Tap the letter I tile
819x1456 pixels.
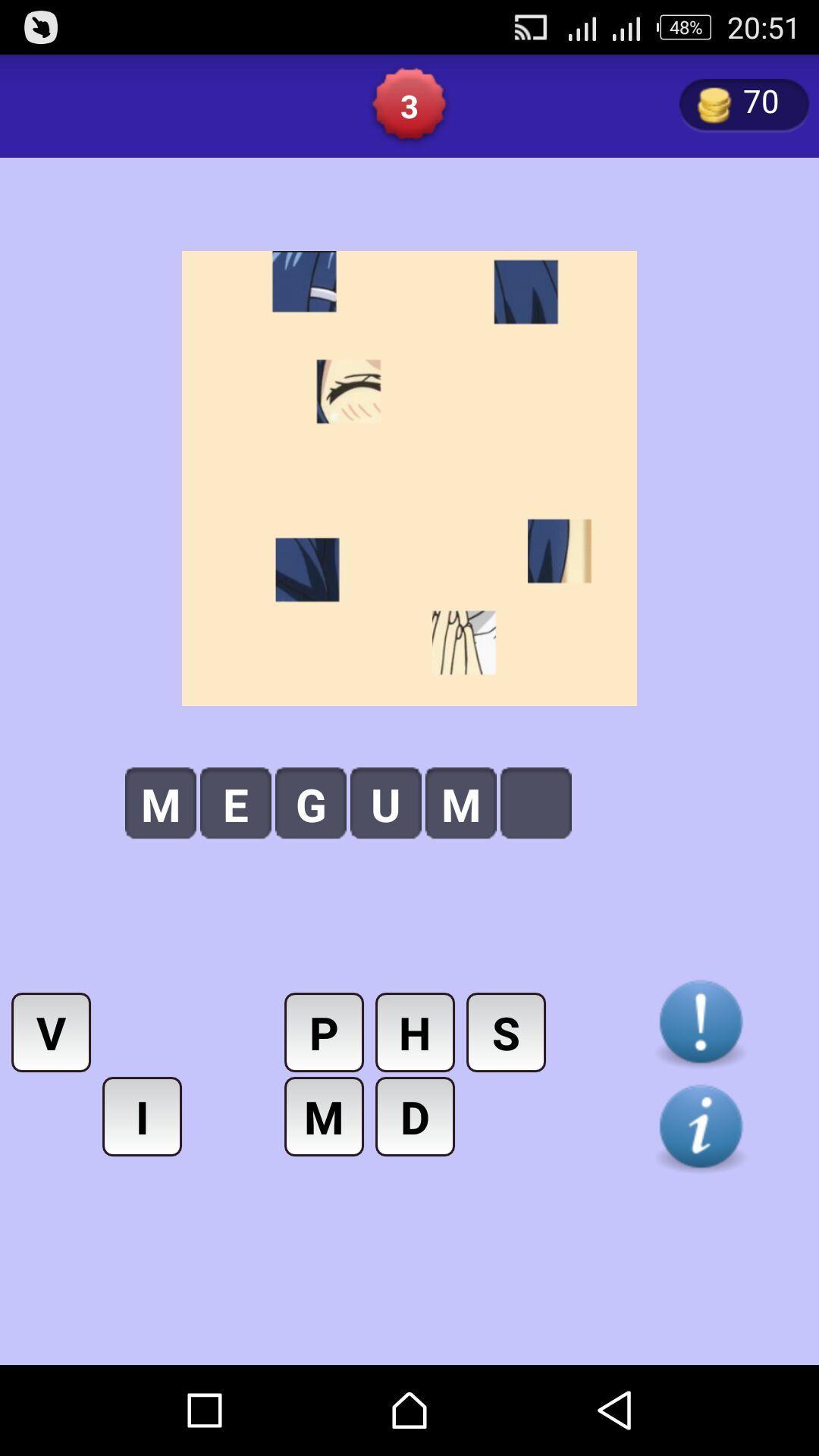(142, 1116)
